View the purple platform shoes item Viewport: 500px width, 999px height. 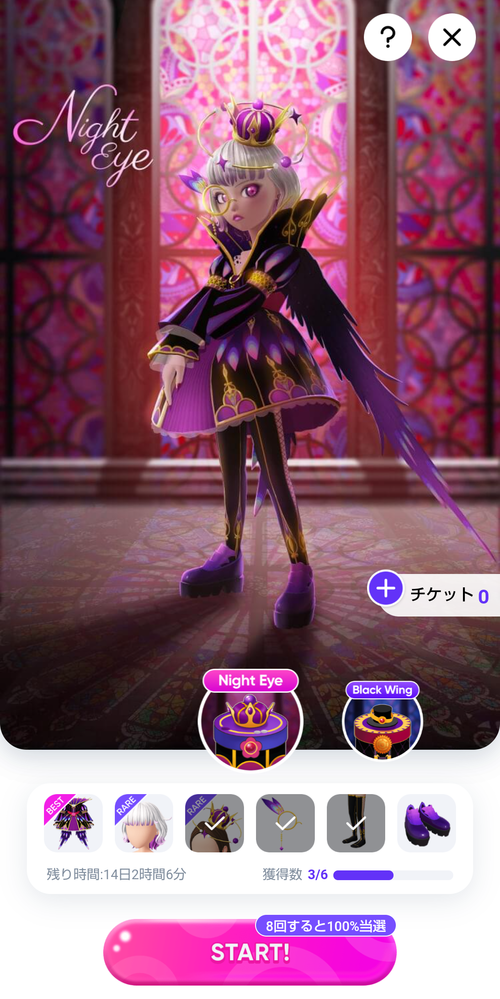pos(427,823)
